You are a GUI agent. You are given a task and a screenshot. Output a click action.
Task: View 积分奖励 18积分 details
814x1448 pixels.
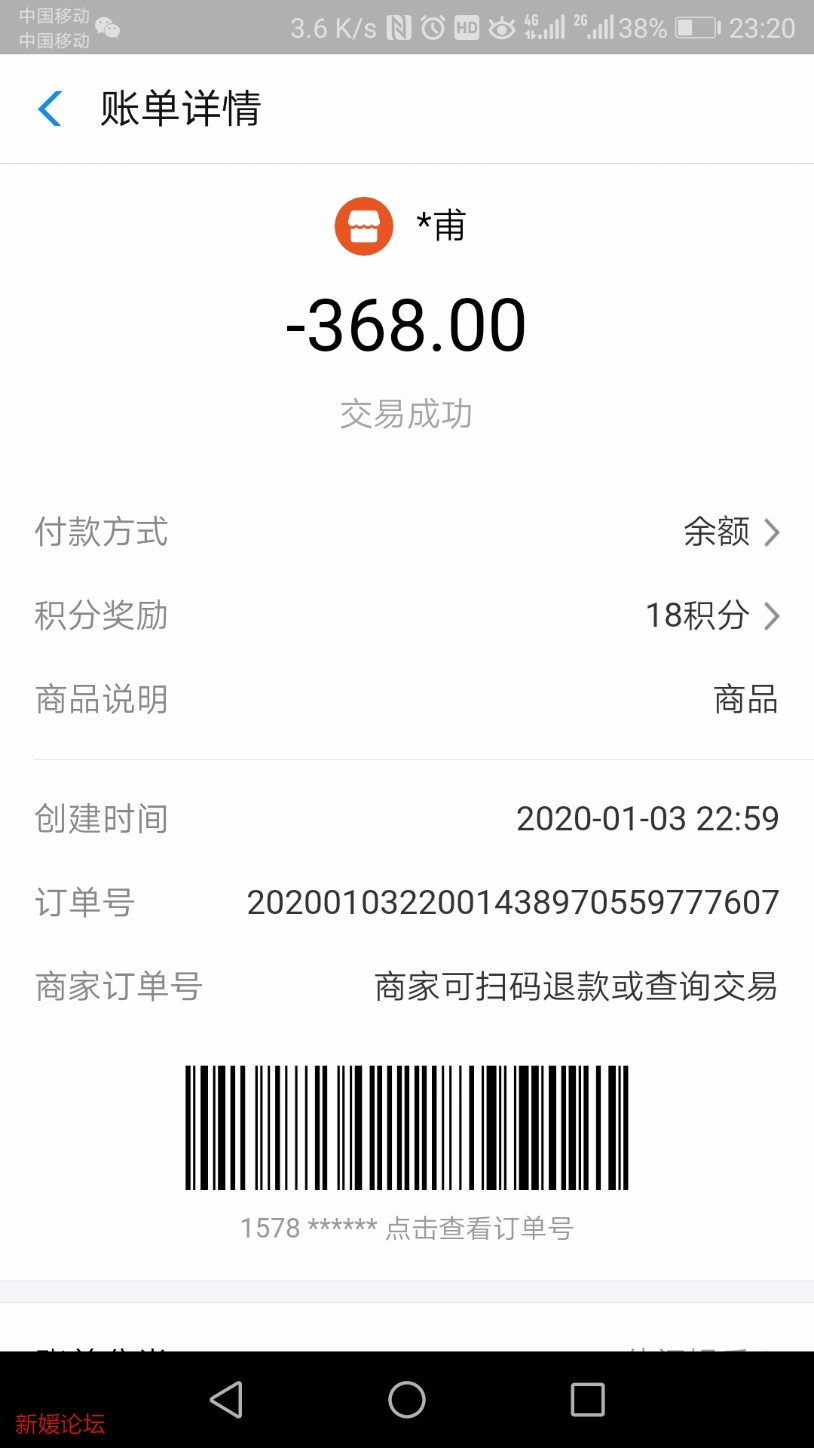[711, 616]
